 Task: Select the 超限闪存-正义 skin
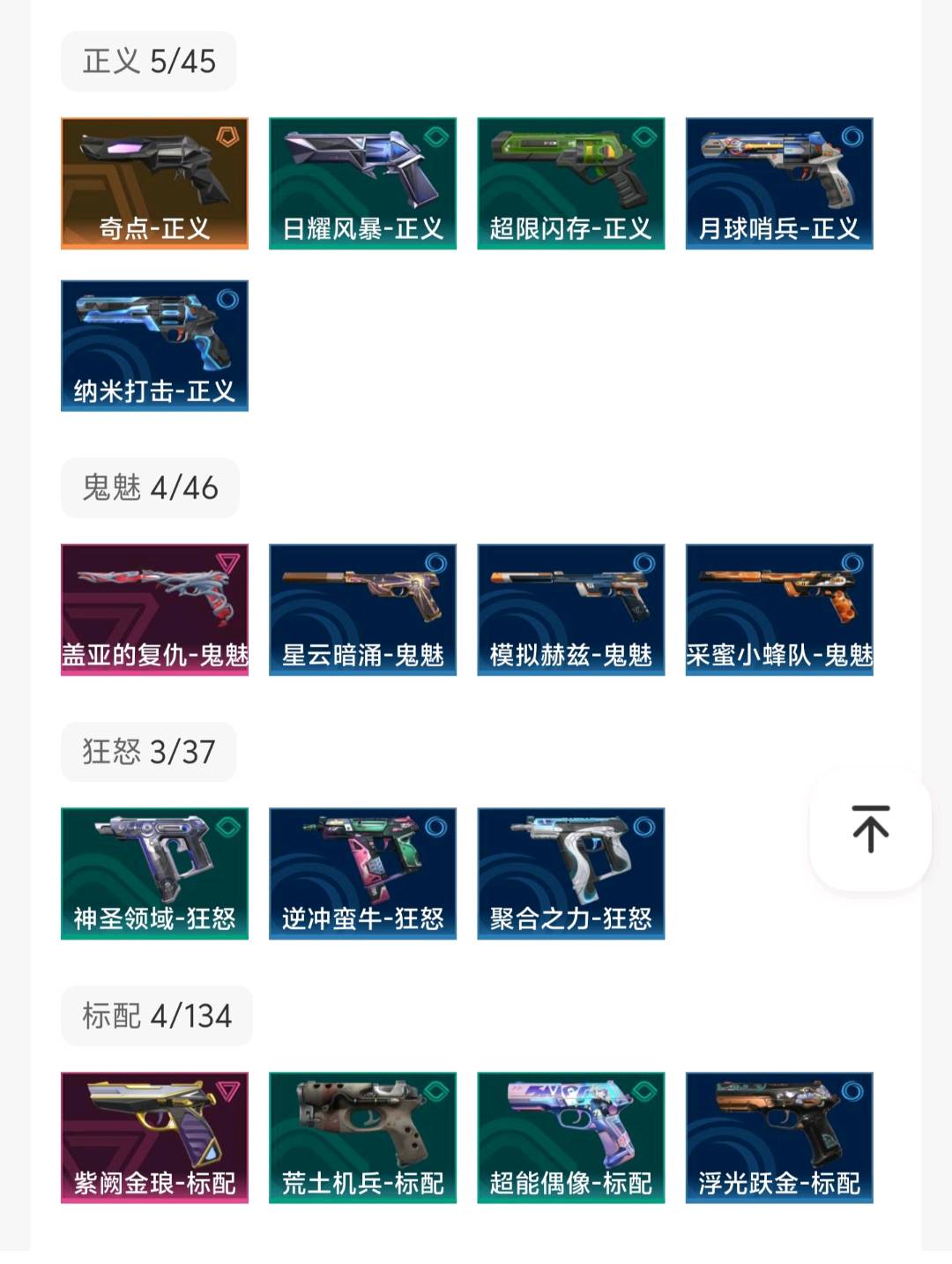click(x=570, y=183)
